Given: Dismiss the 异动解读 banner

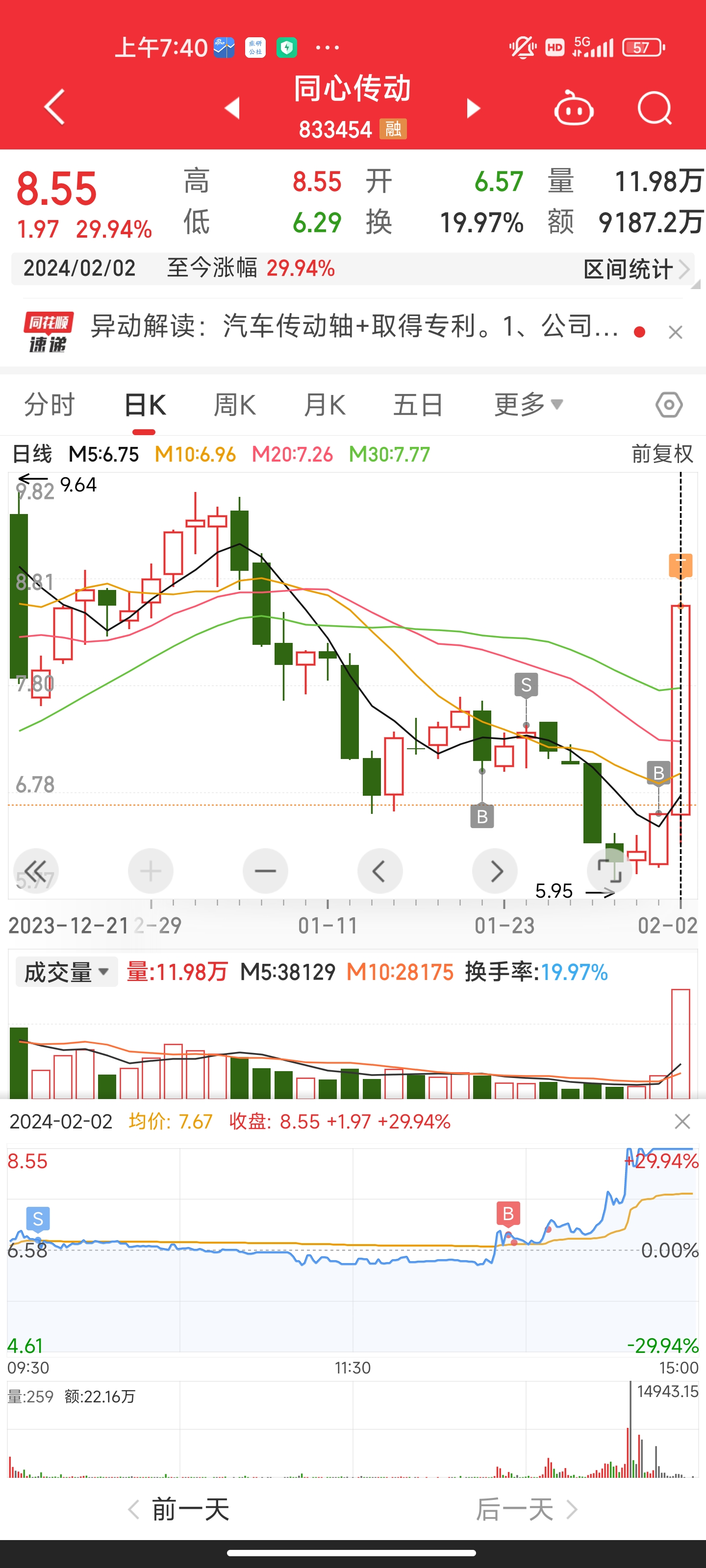Looking at the screenshot, I should (x=676, y=332).
